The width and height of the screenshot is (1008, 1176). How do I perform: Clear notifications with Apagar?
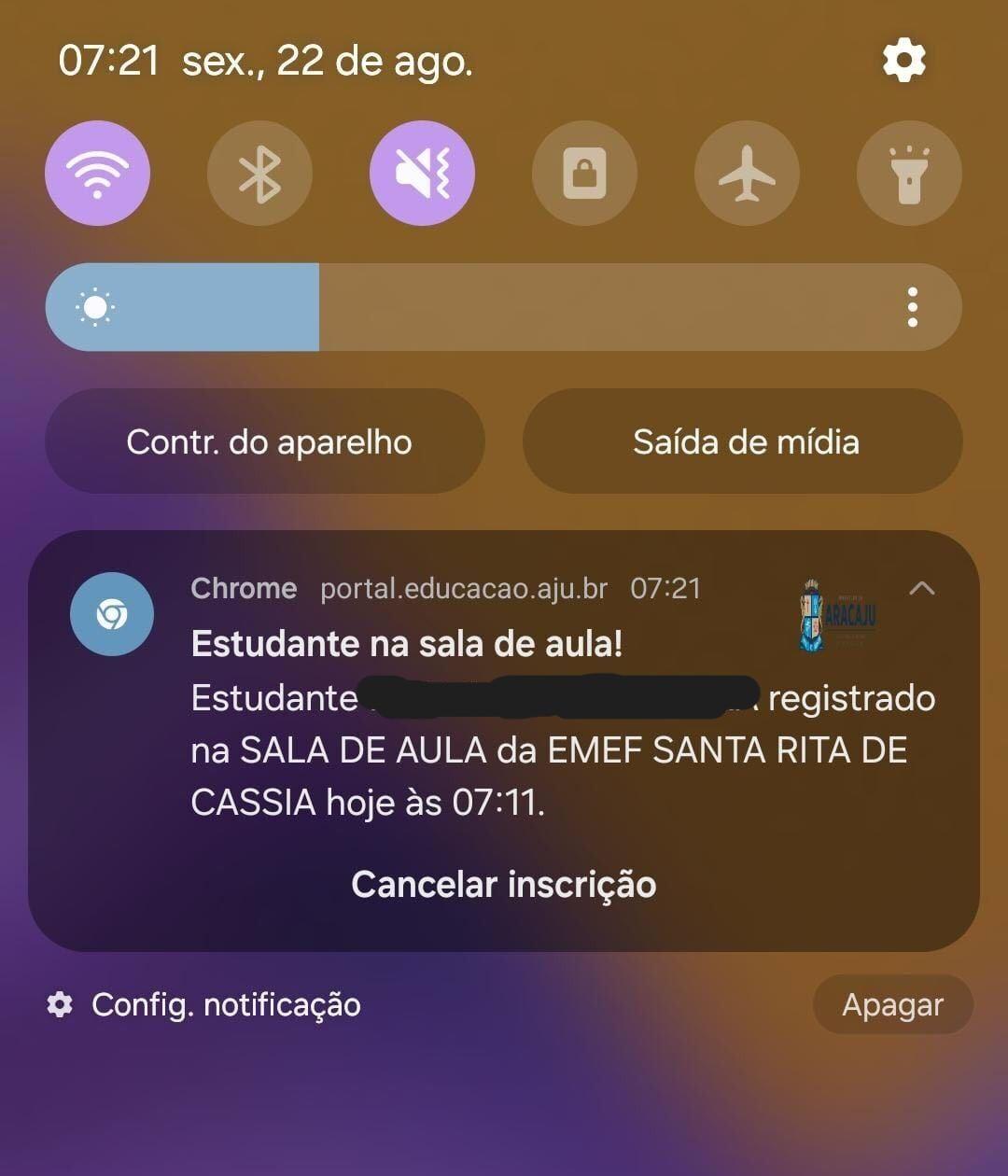892,1005
